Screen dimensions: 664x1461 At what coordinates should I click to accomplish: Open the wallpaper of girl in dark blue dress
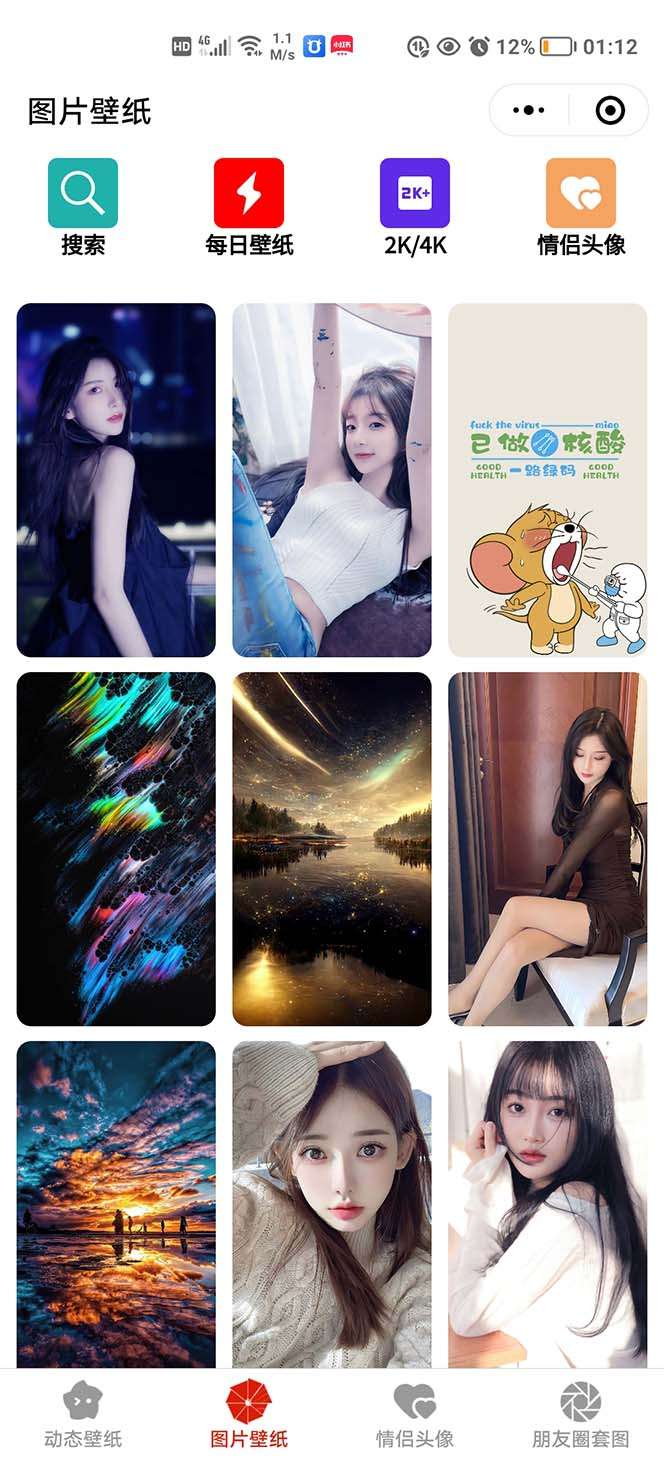click(116, 480)
